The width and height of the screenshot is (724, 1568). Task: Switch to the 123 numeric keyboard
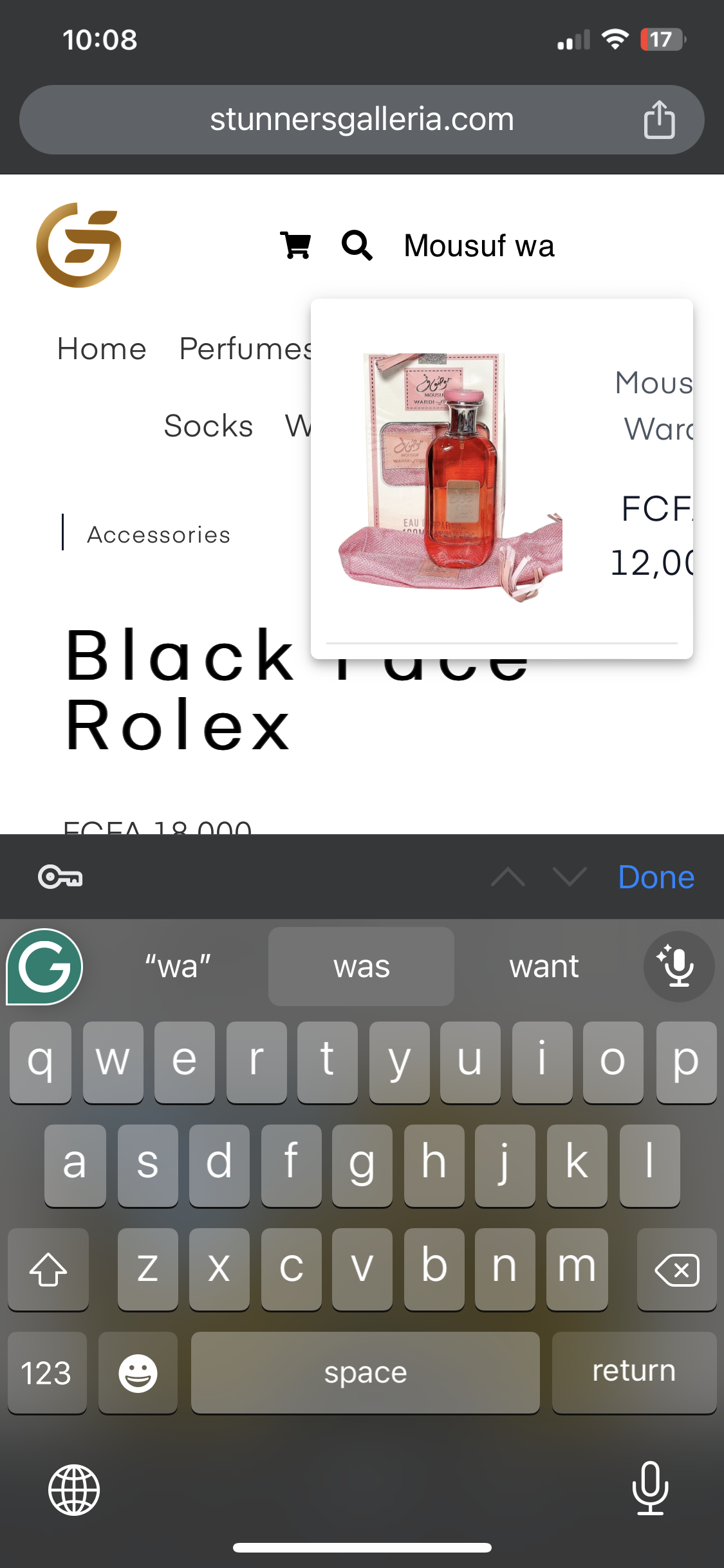pyautogui.click(x=47, y=1373)
